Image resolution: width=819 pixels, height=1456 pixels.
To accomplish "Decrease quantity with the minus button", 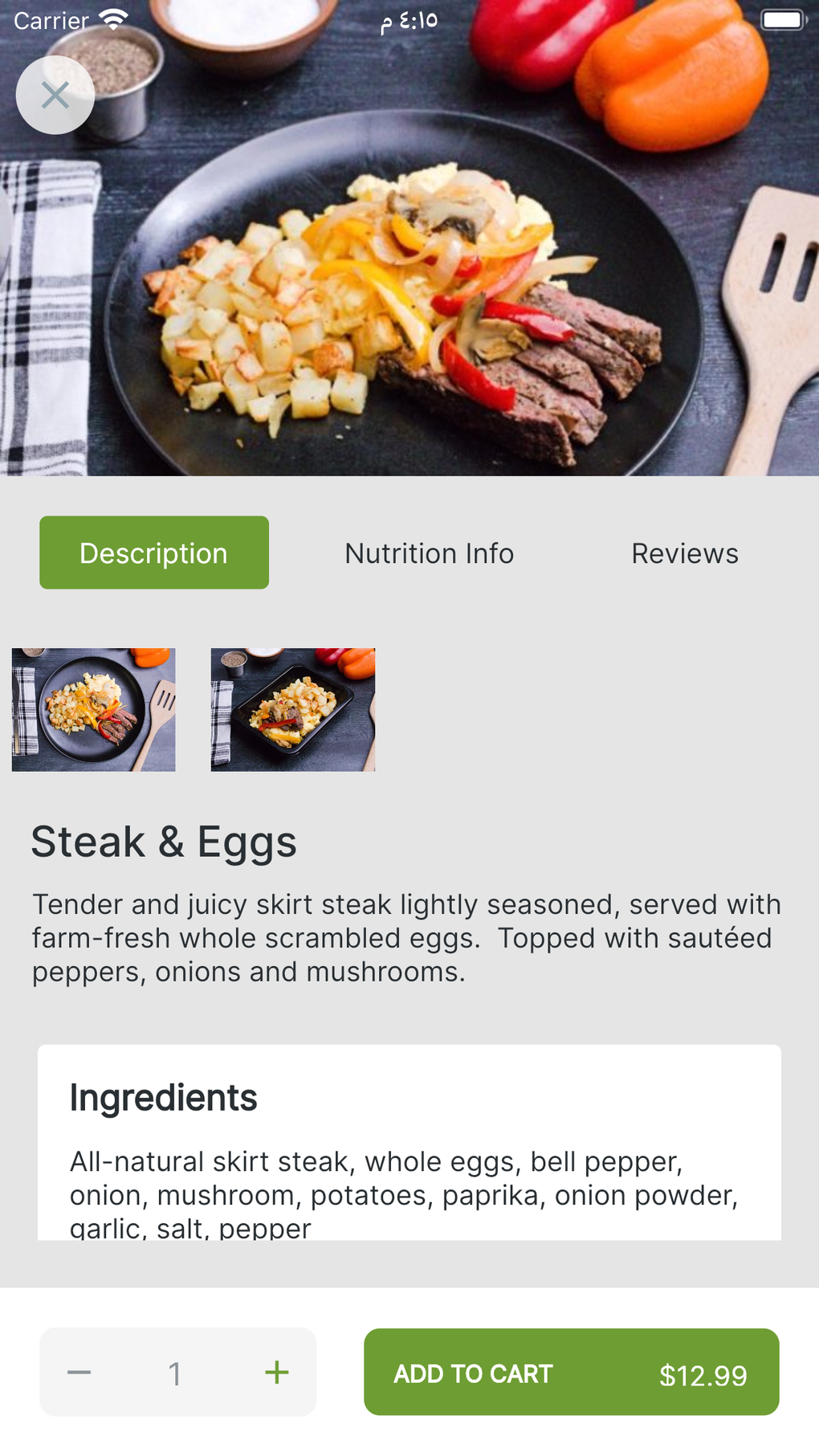I will coord(79,1372).
